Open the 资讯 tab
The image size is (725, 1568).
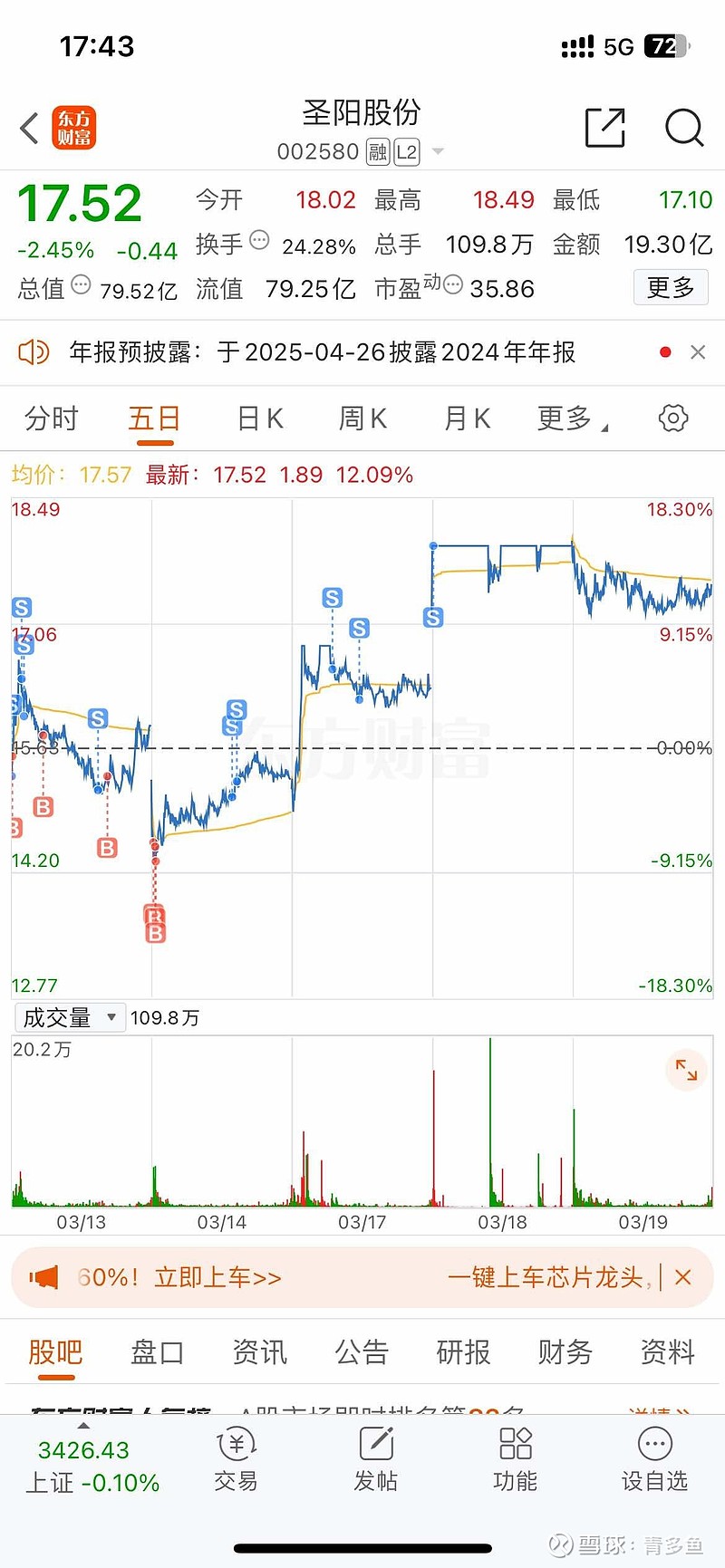tap(259, 1352)
